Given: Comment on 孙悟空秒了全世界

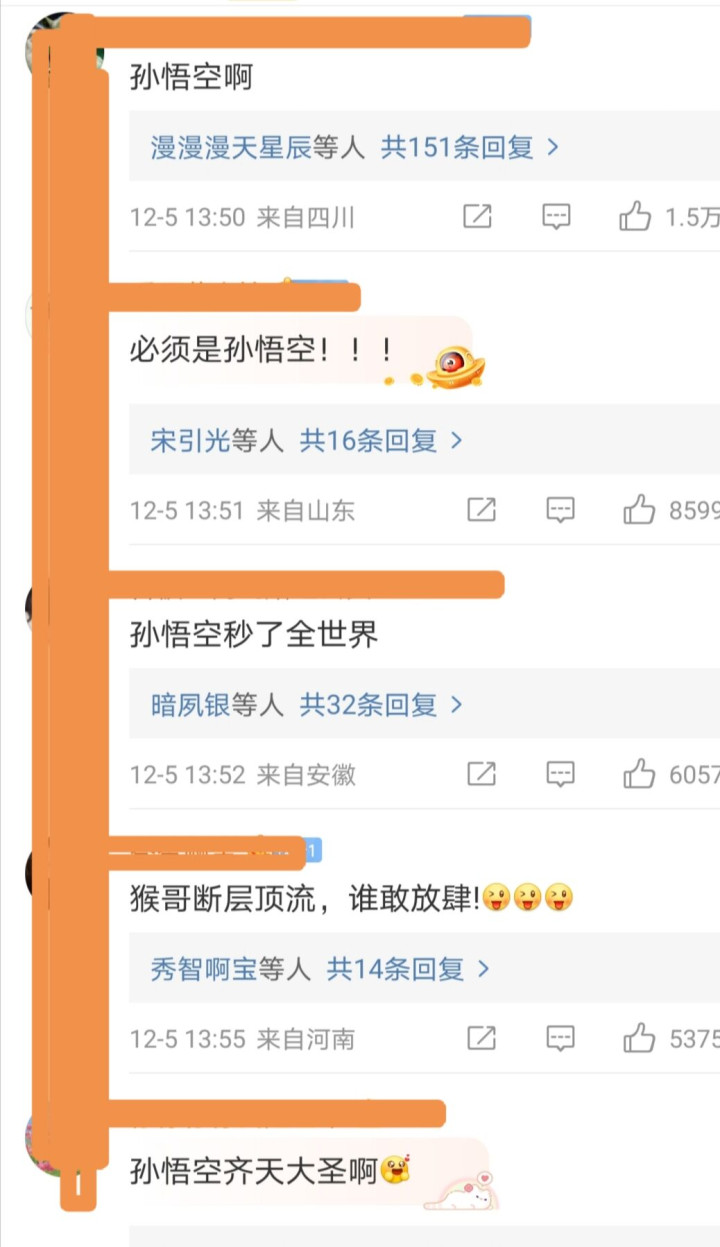Looking at the screenshot, I should 561,774.
